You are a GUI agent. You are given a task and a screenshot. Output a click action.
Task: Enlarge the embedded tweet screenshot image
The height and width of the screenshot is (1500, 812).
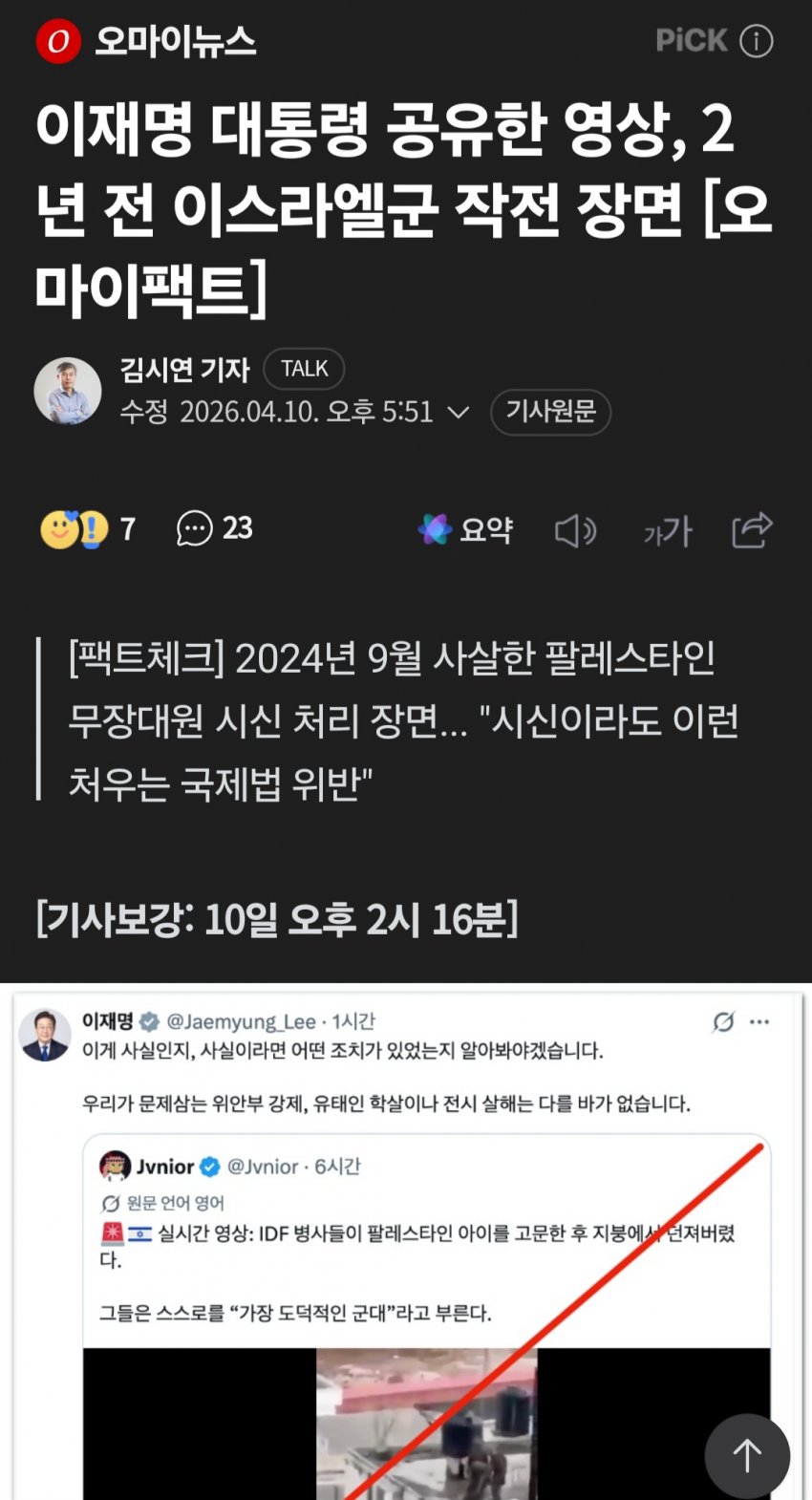click(x=407, y=1242)
